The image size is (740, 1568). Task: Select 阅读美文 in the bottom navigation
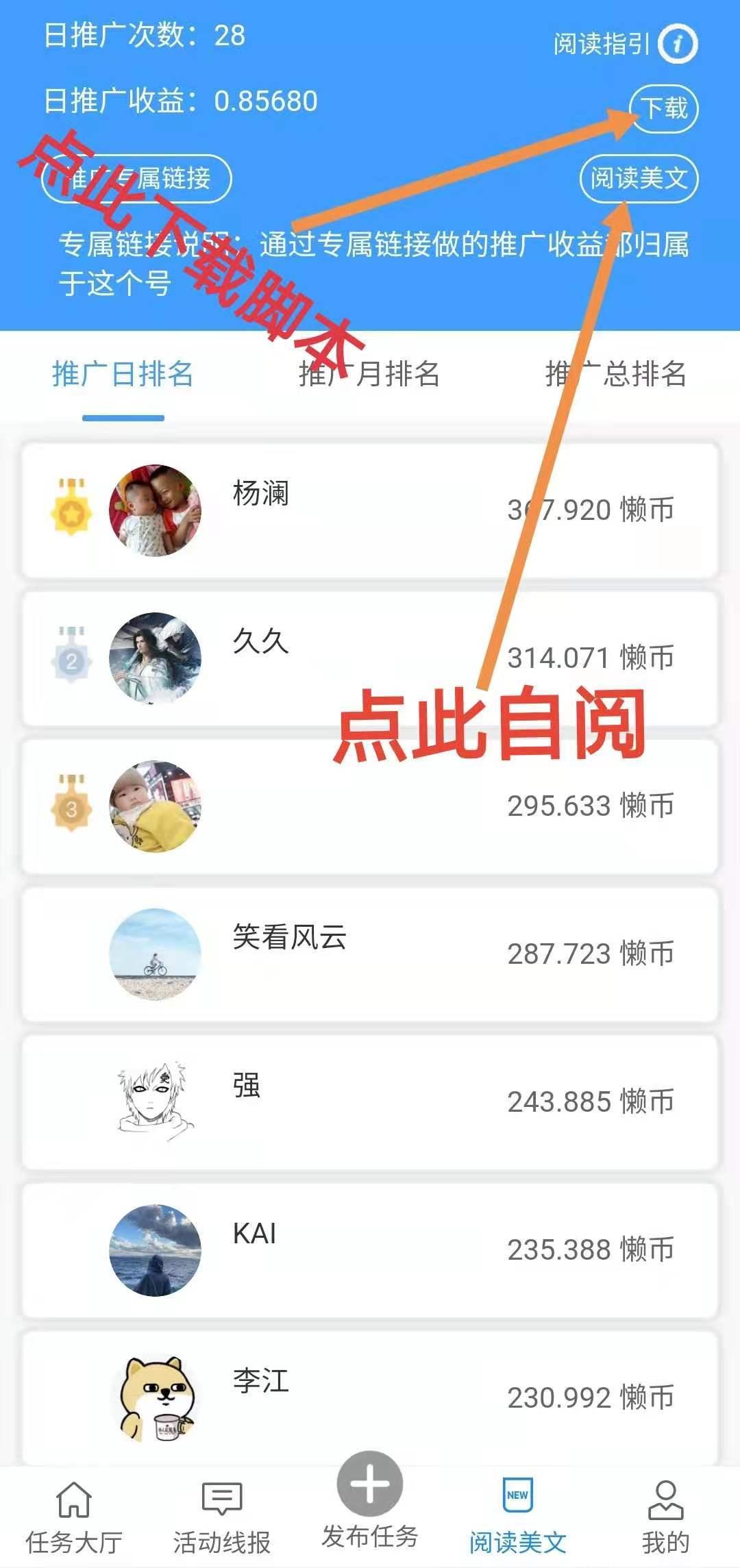(x=518, y=1515)
